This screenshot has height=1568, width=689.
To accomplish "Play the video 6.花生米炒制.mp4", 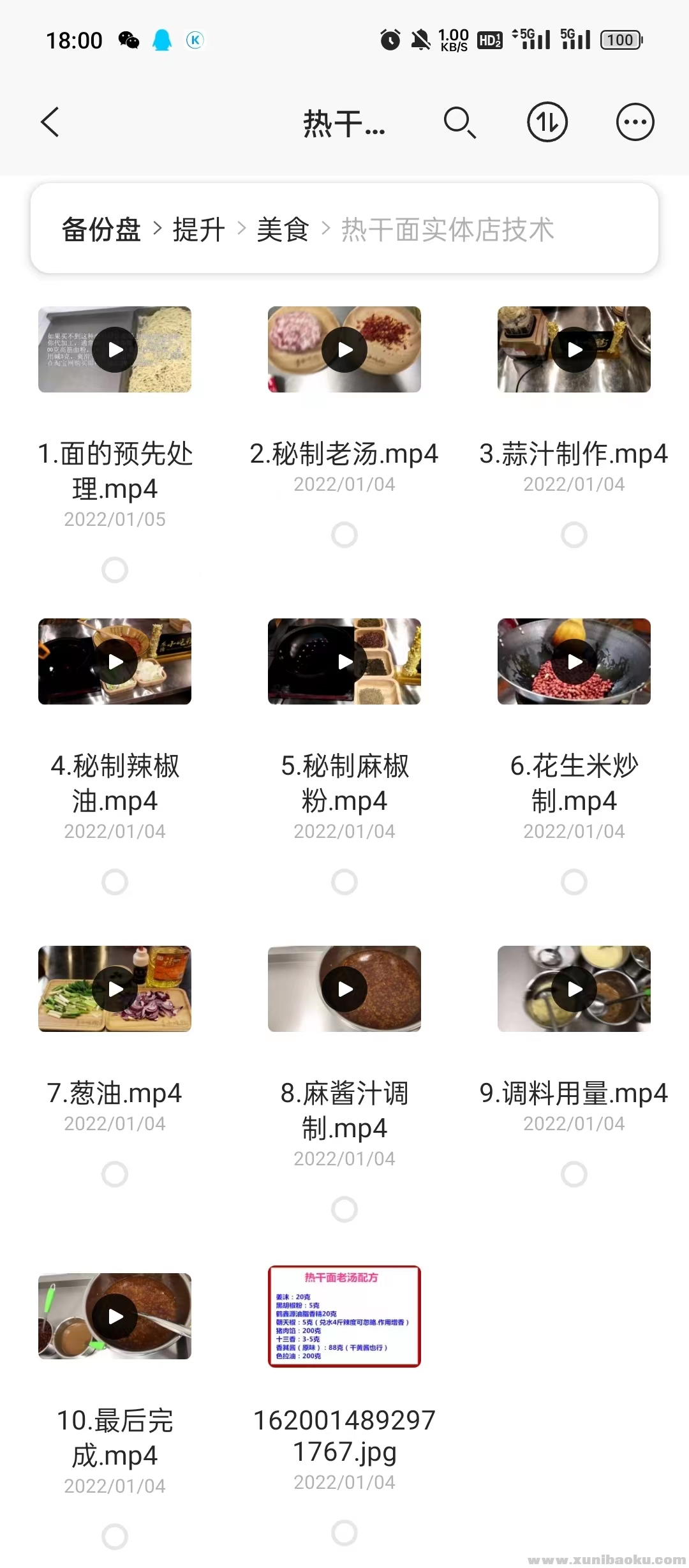I will pyautogui.click(x=574, y=662).
